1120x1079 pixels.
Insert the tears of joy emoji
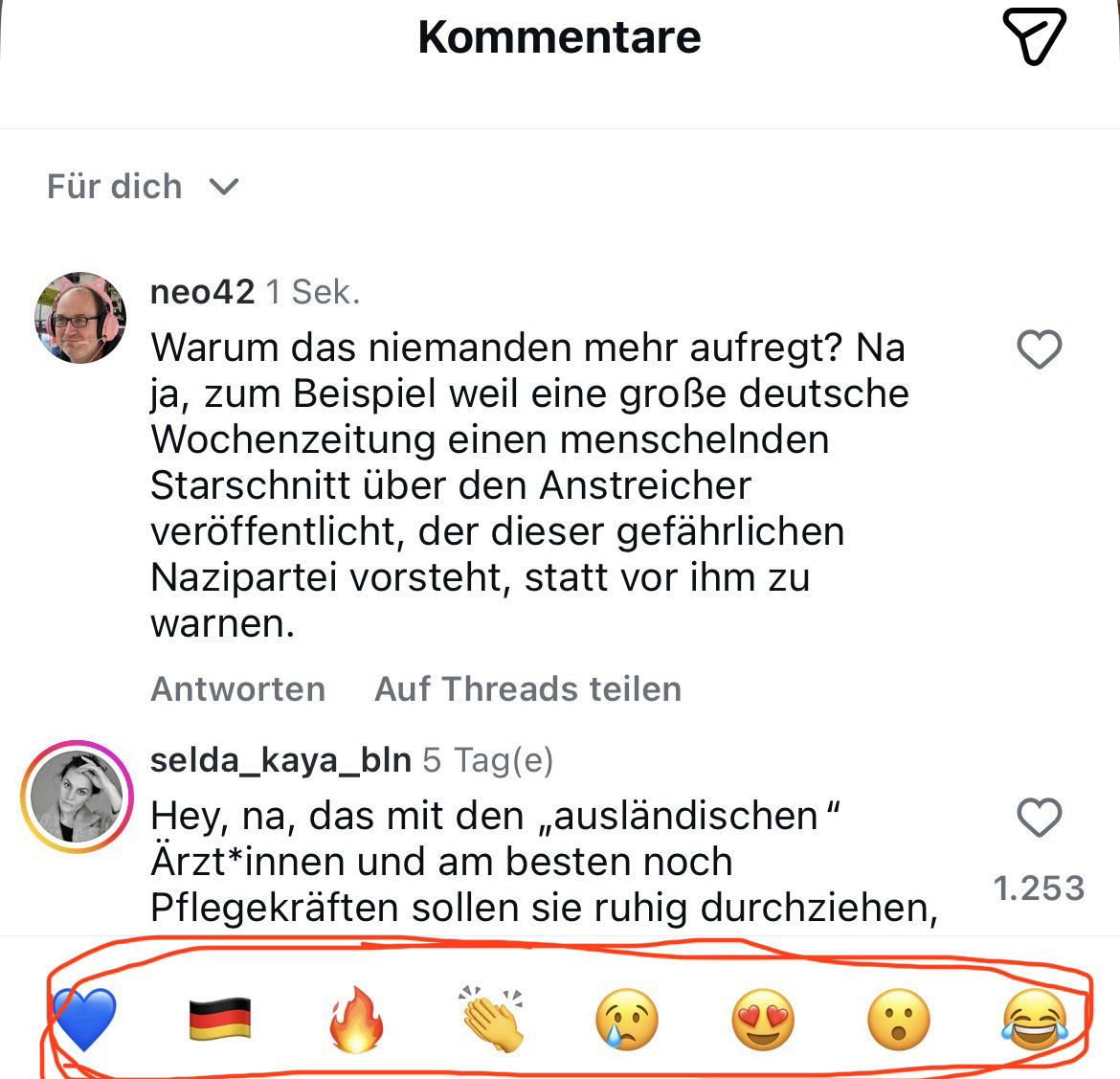(x=1034, y=1019)
